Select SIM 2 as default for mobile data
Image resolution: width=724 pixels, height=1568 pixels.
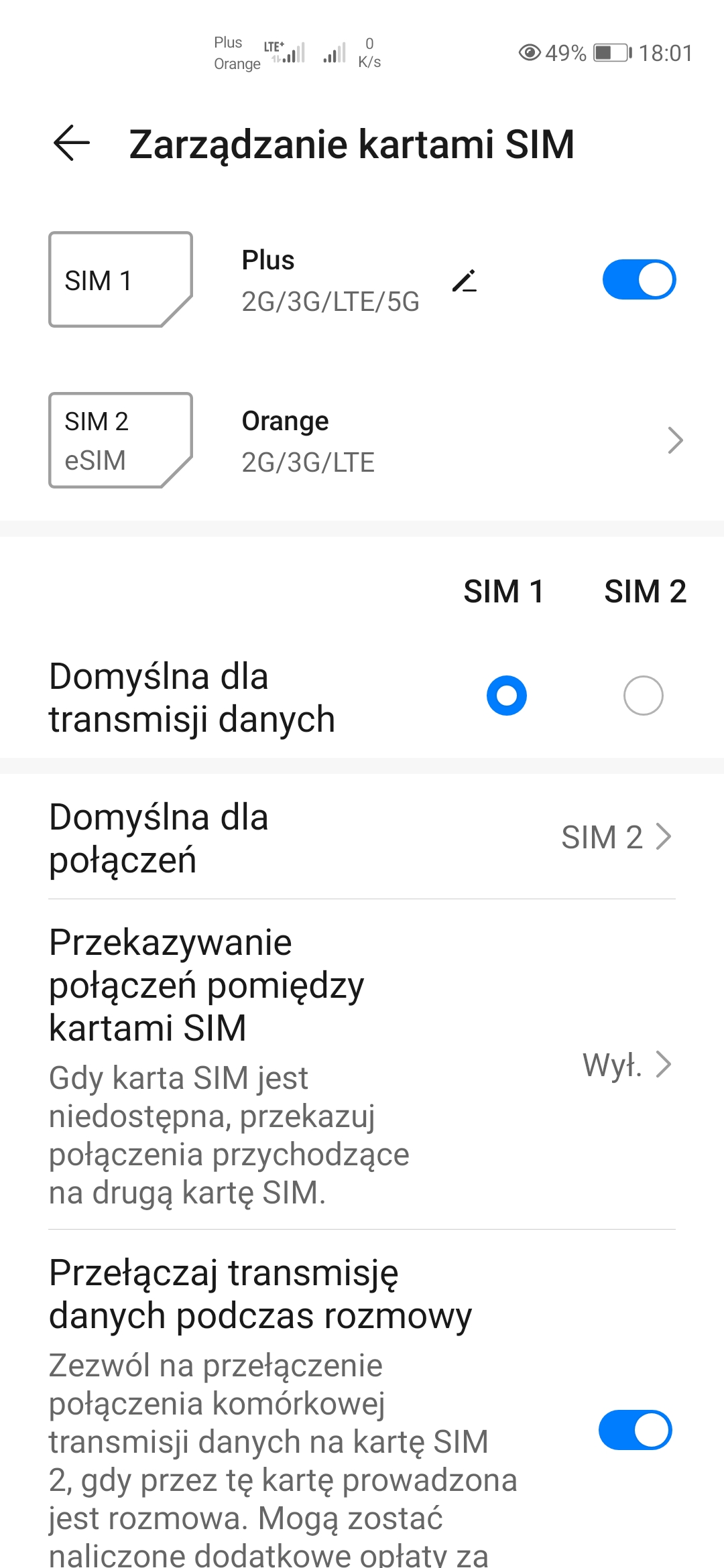click(644, 696)
